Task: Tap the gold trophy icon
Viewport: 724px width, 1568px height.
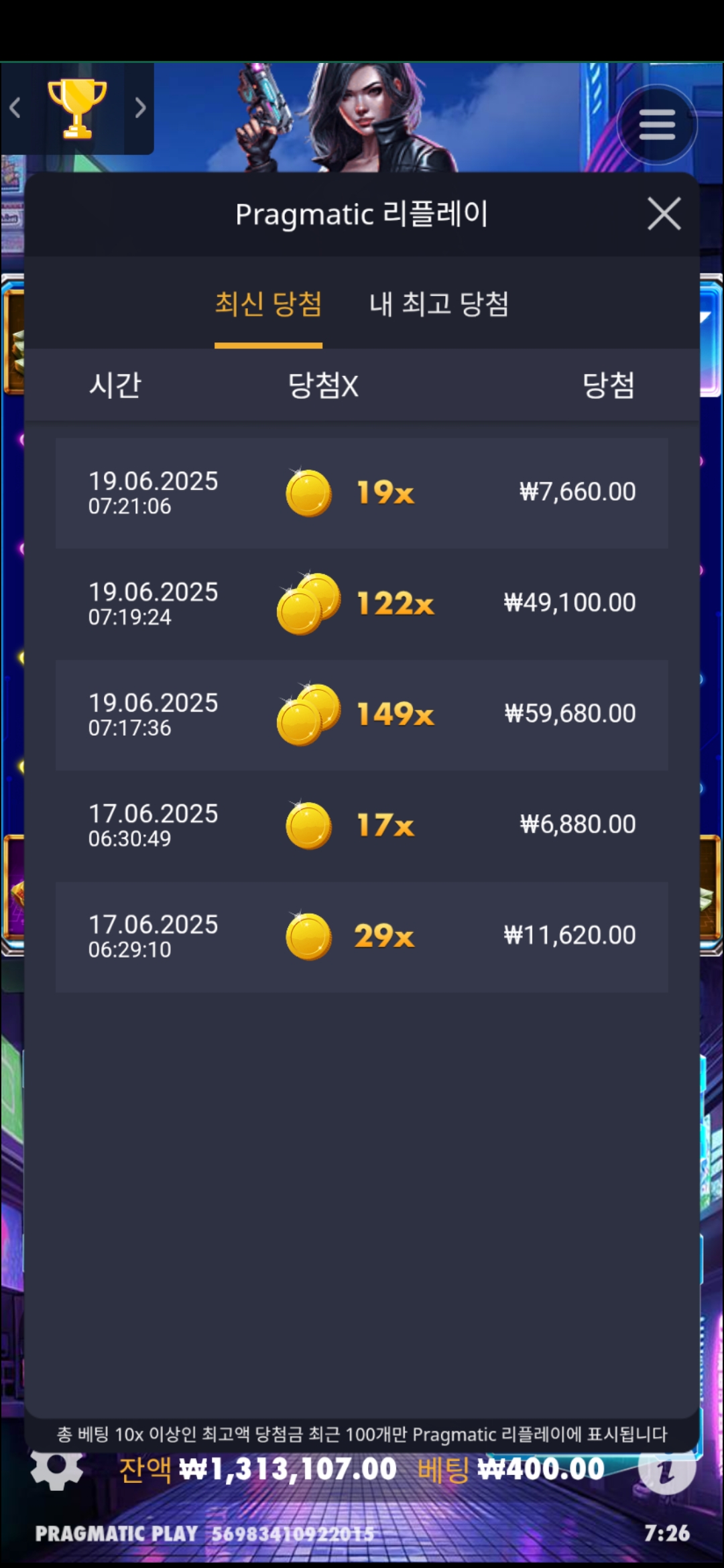Action: 77,108
